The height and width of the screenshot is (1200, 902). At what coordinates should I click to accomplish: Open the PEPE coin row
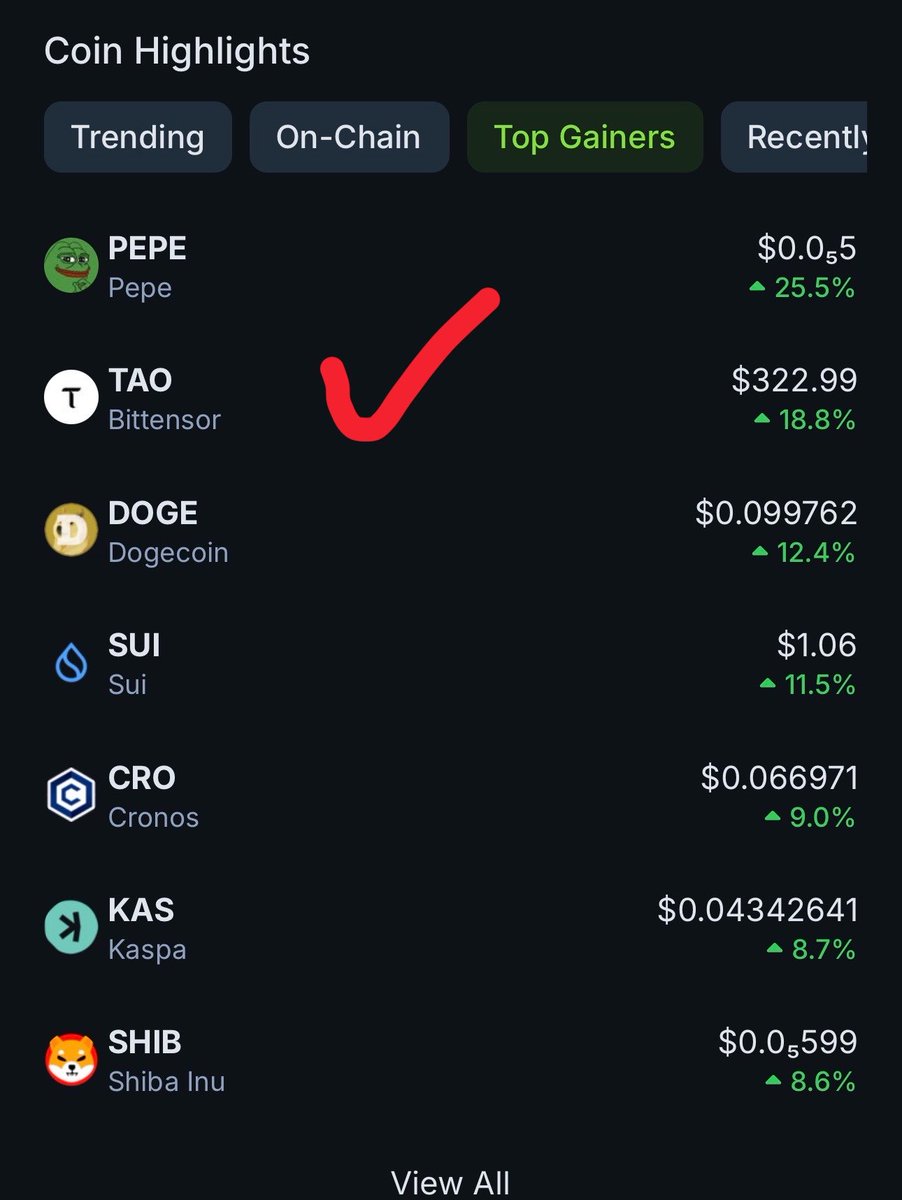(451, 268)
